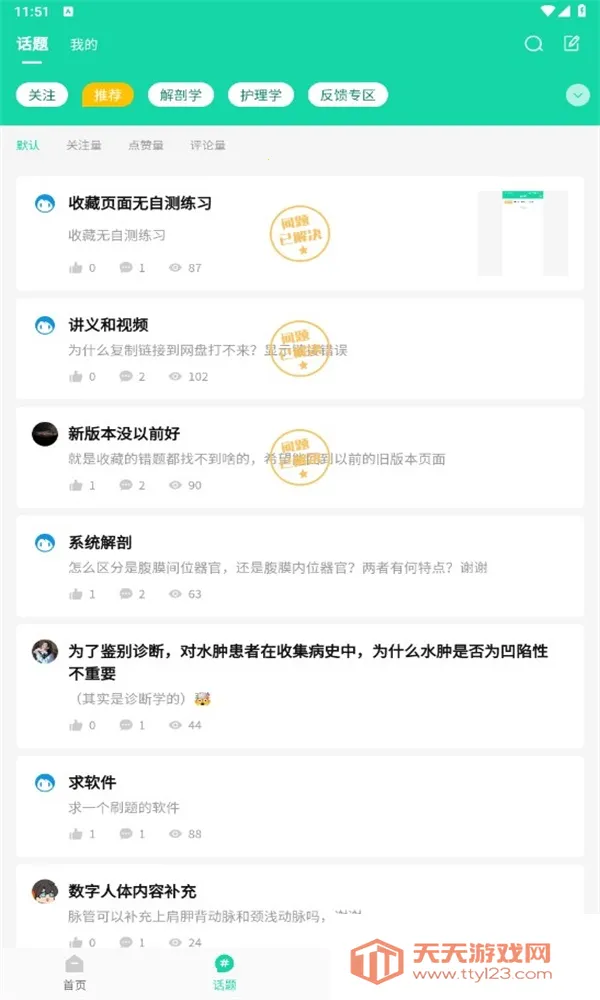600x1000 pixels.
Task: Like the post 系统解剖
Action: coord(76,594)
